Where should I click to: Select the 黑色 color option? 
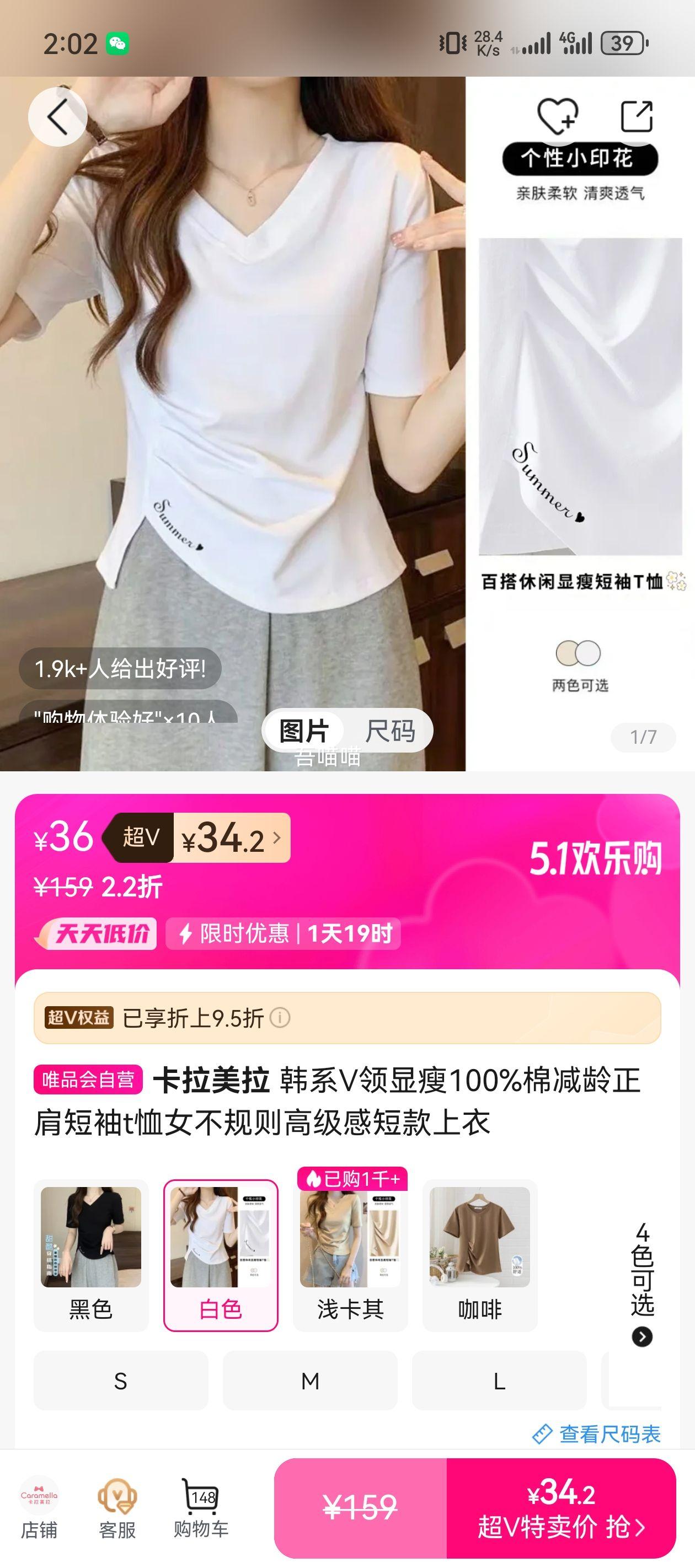pos(92,1248)
